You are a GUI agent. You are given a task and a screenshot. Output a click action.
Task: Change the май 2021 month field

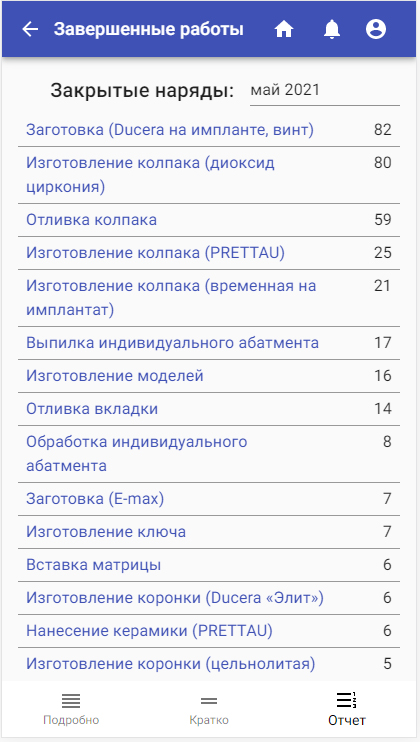click(324, 90)
